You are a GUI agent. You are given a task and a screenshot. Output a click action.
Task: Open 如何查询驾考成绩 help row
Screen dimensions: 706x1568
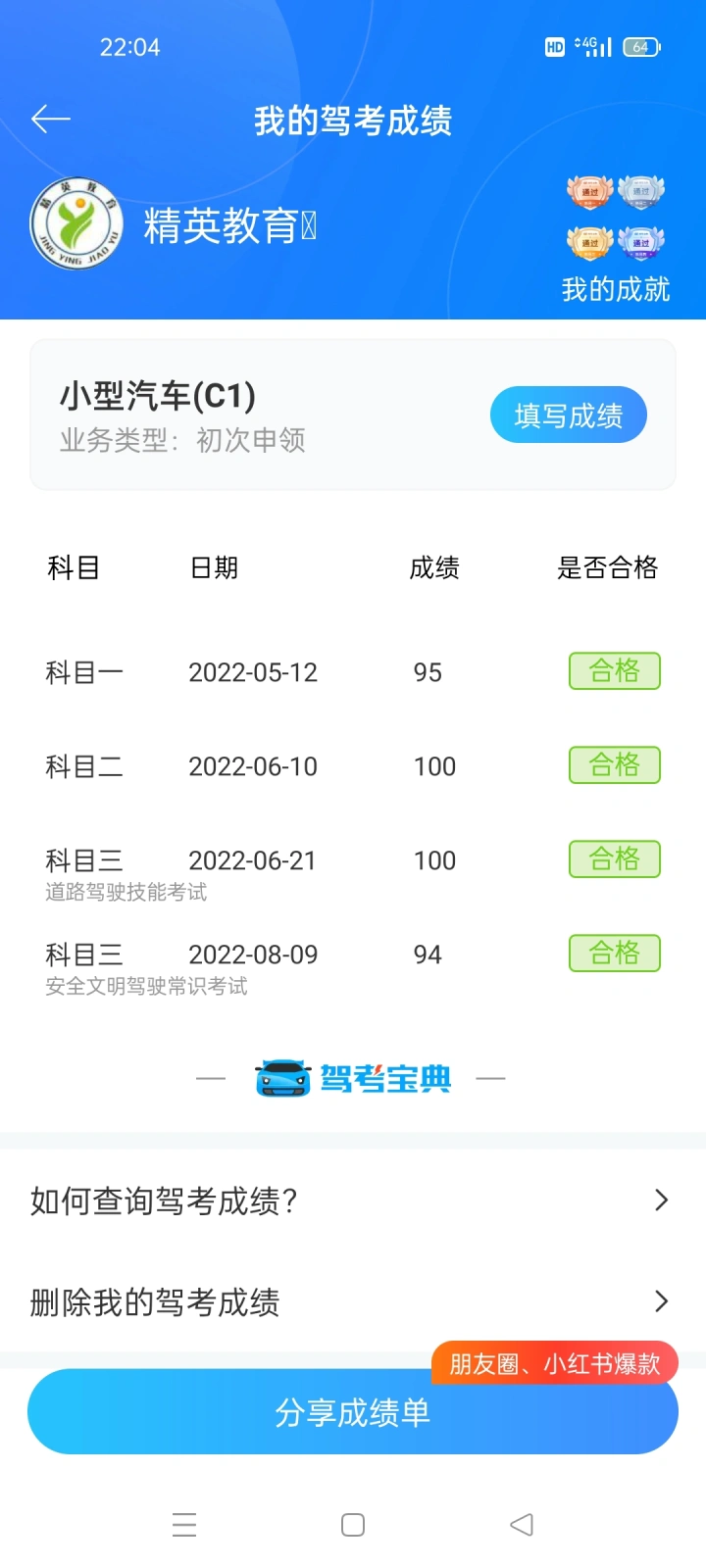pyautogui.click(x=353, y=1200)
